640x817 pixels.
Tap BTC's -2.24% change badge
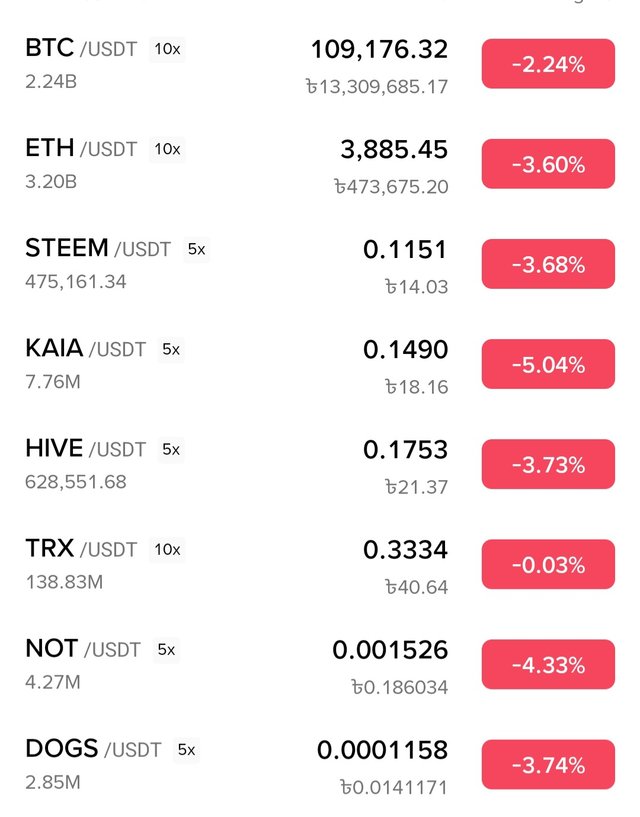pos(548,65)
